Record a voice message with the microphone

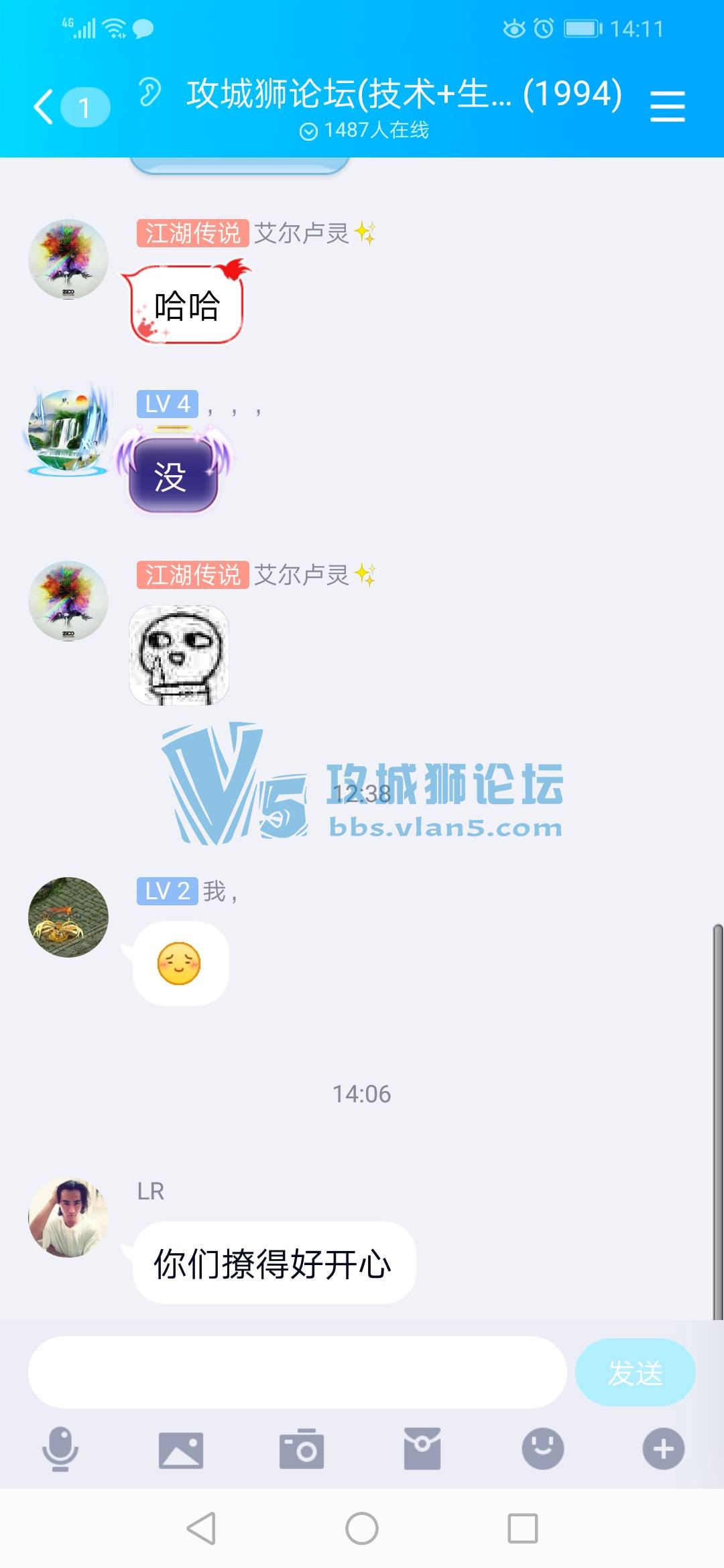60,1449
